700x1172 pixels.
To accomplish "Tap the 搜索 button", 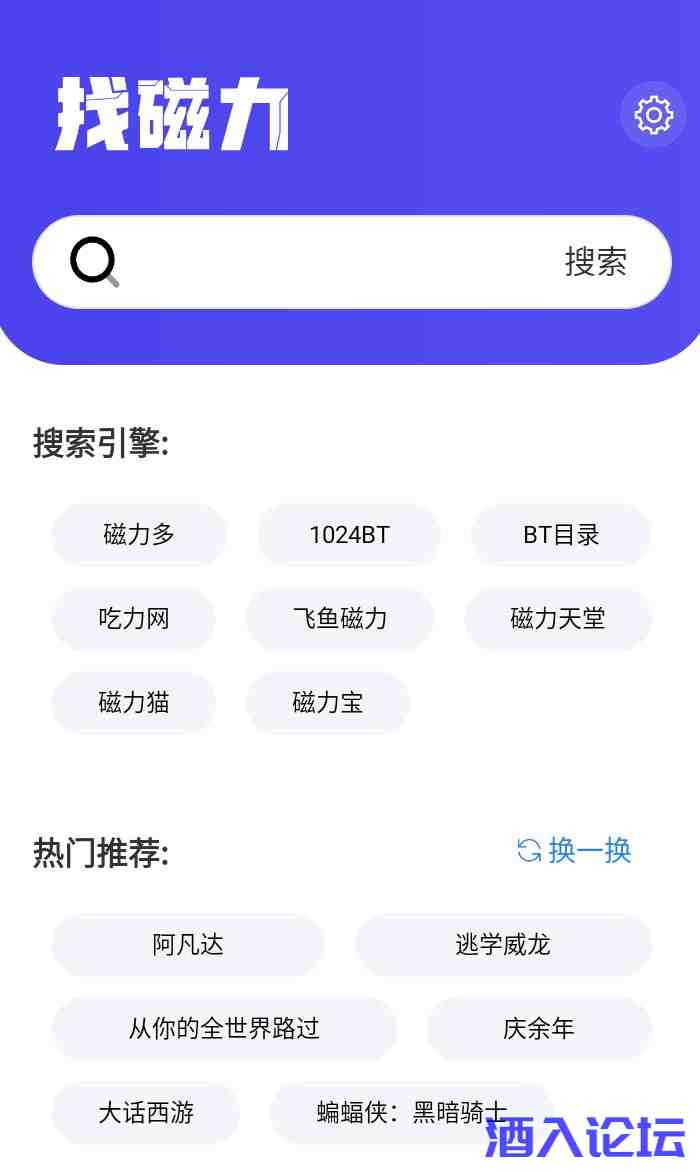I will coord(596,262).
